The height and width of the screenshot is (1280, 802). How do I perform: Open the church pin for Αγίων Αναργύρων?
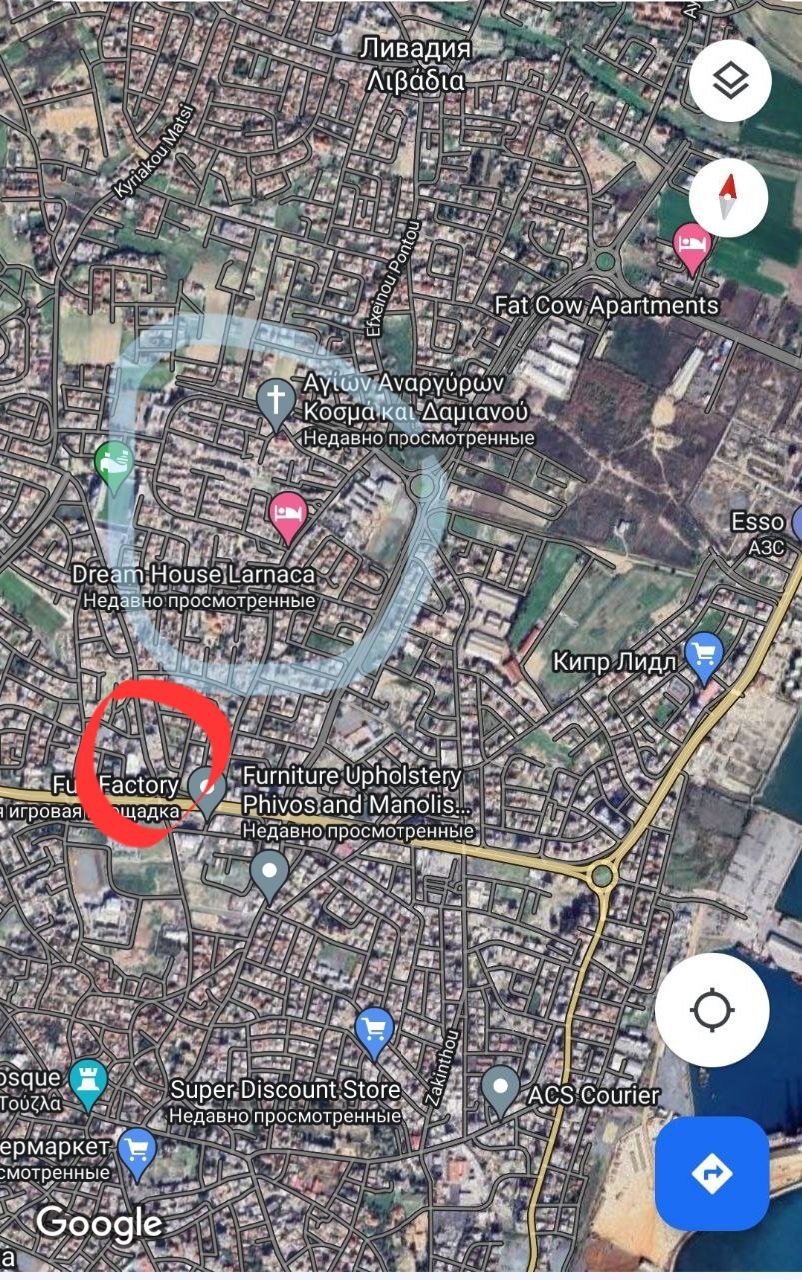(x=275, y=401)
